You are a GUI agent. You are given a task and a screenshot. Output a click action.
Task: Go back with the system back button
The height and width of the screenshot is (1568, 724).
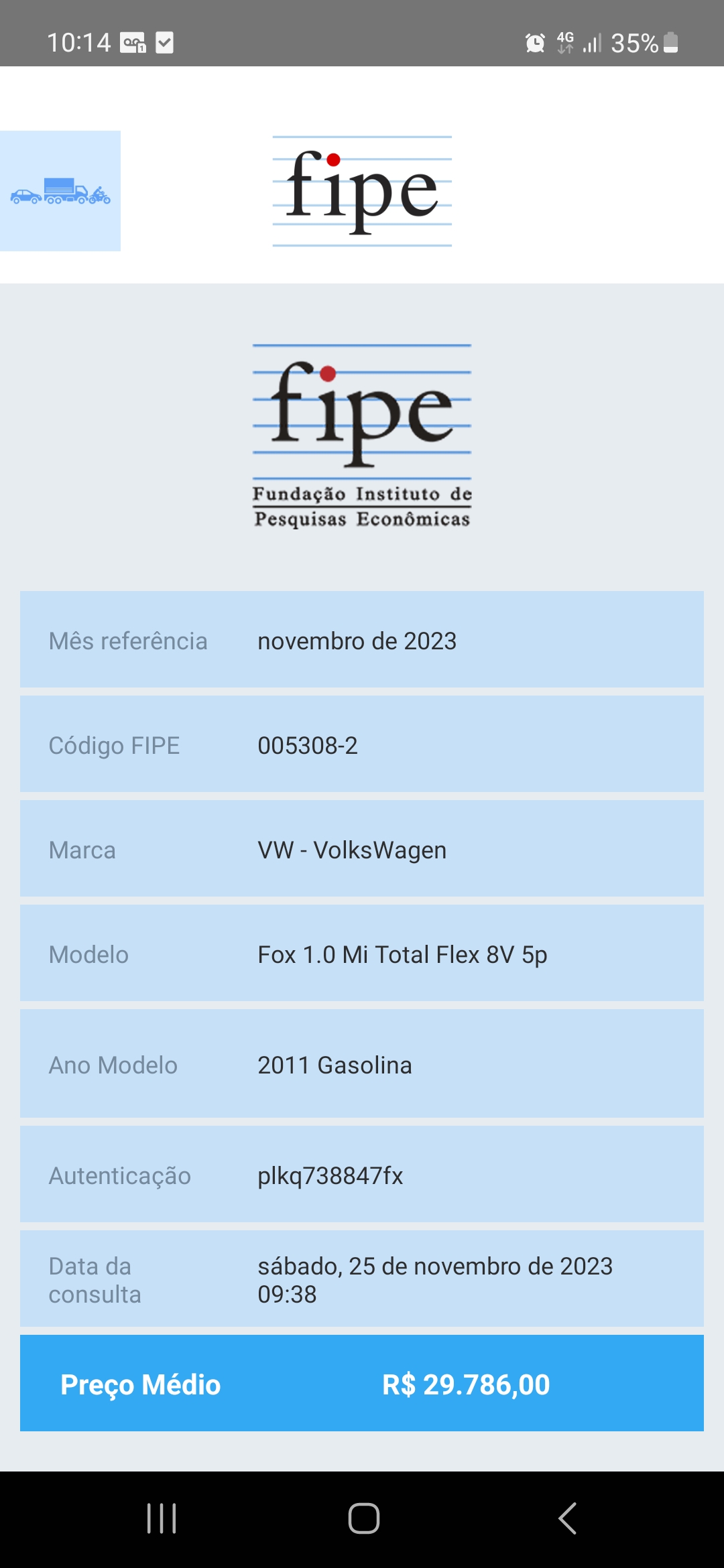567,1518
